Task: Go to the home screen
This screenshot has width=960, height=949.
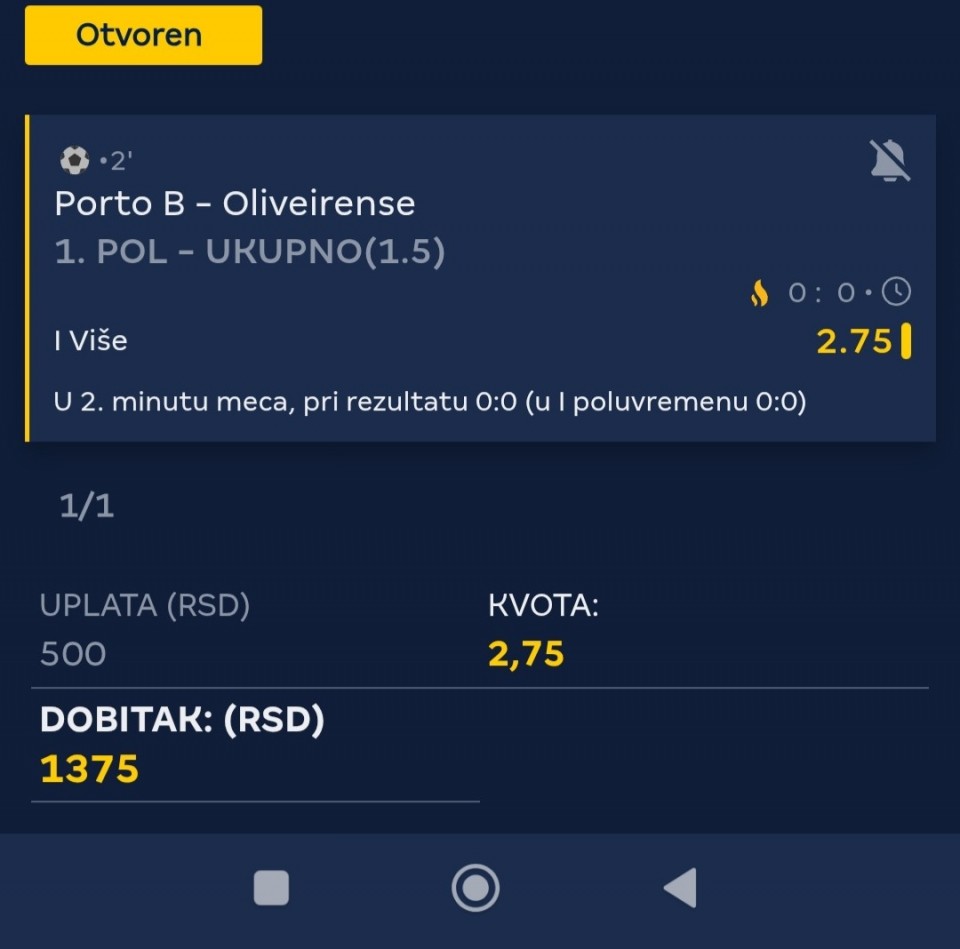Action: point(475,888)
